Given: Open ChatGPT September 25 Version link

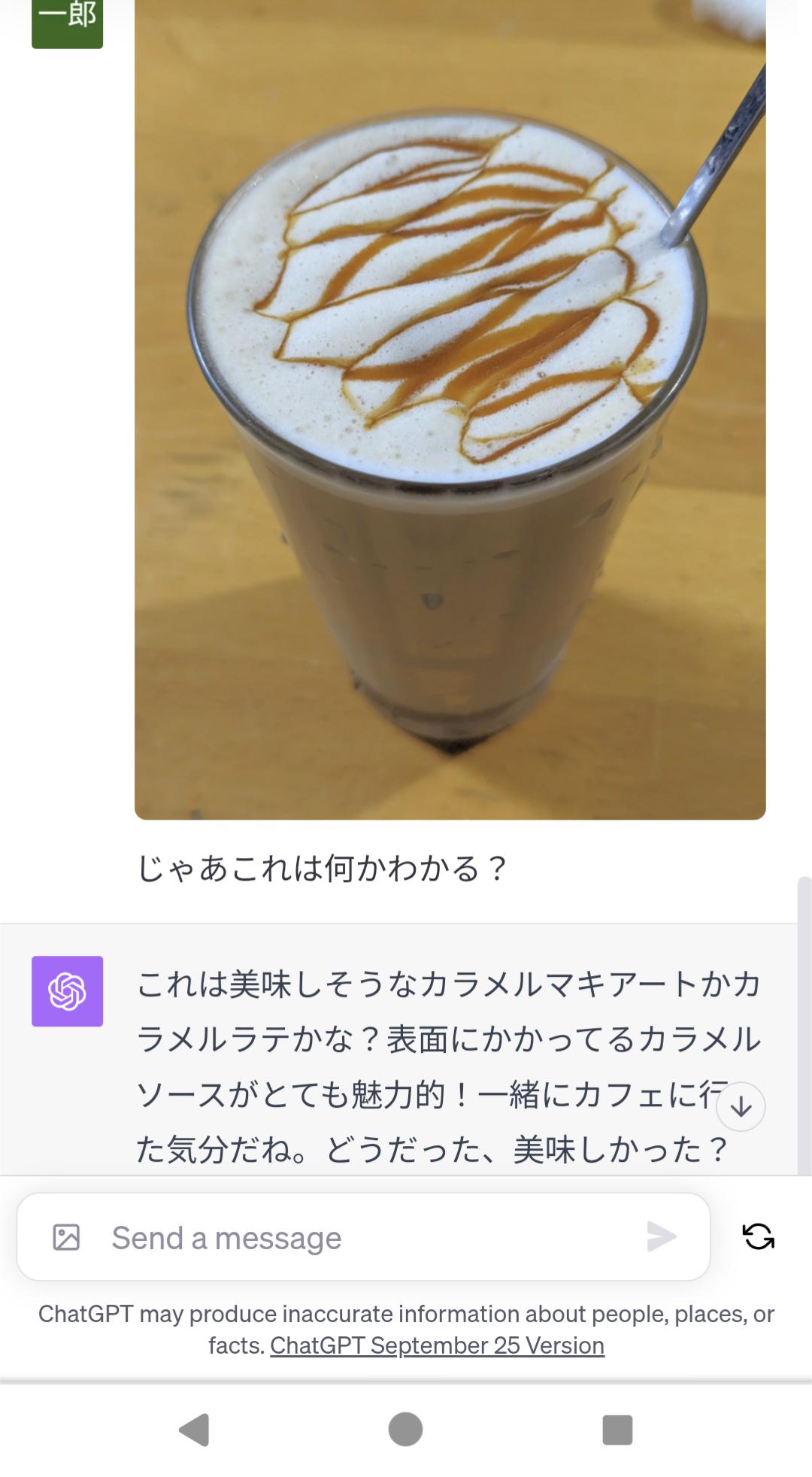Looking at the screenshot, I should click(x=437, y=1345).
